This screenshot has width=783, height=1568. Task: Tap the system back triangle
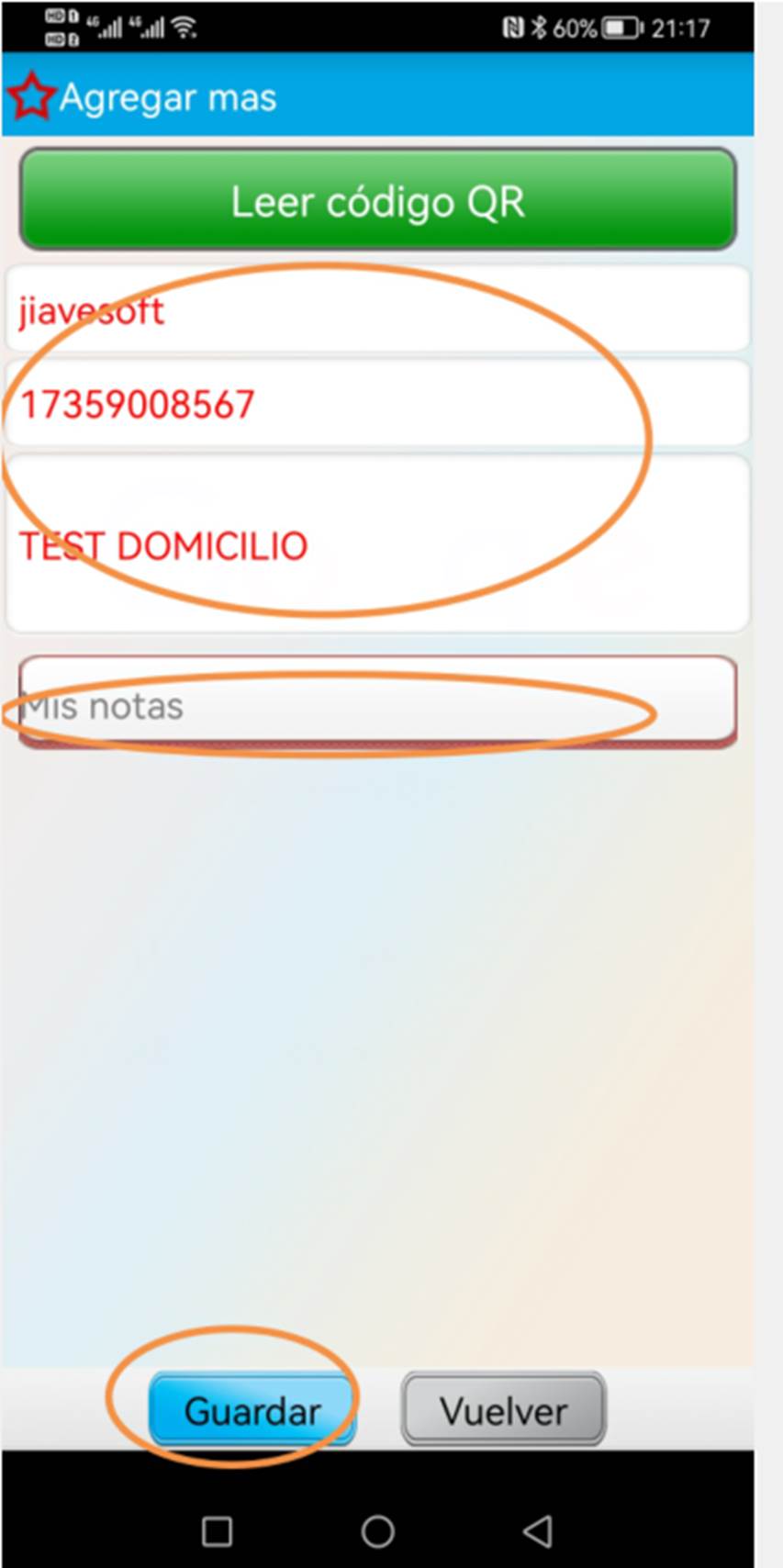point(538,1531)
